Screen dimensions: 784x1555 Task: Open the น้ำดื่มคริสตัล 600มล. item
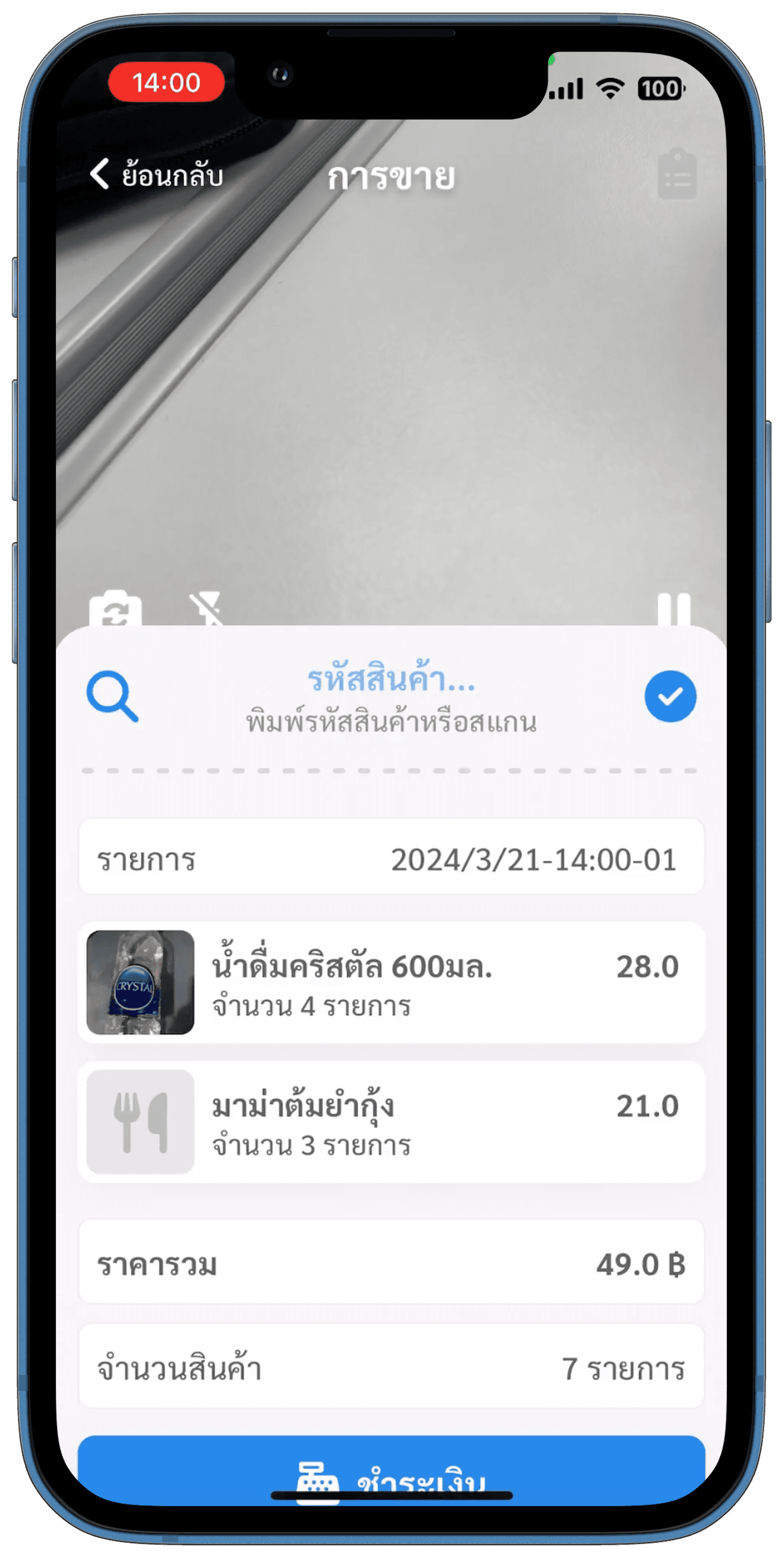click(x=391, y=982)
